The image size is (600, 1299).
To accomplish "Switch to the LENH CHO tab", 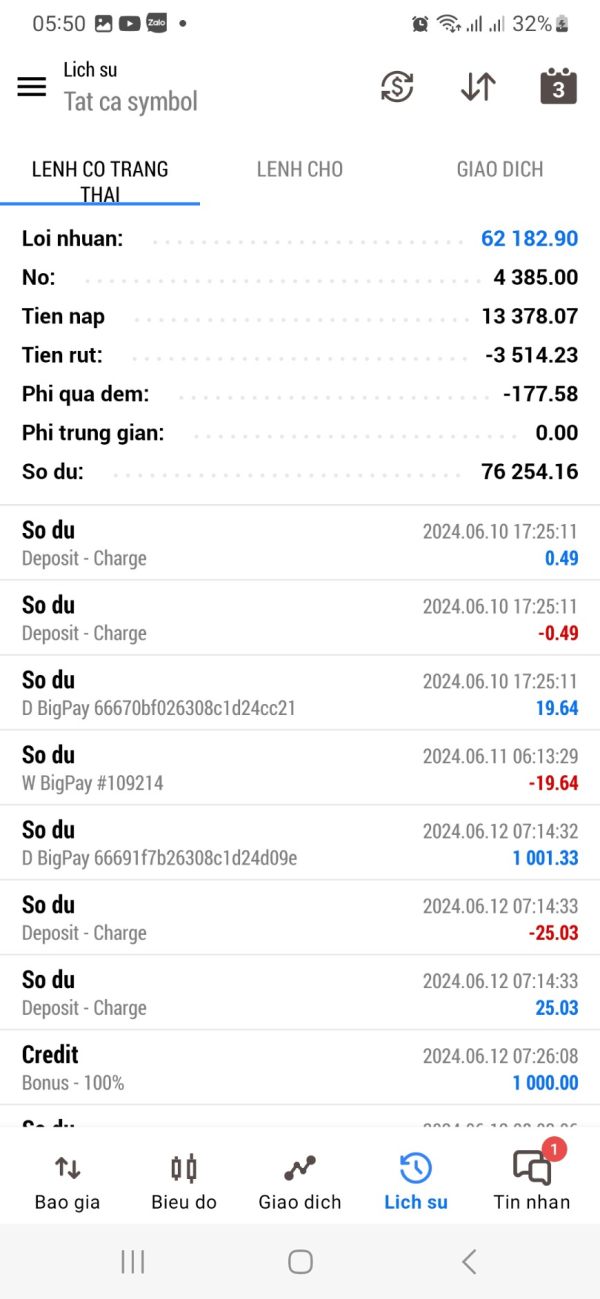I will coord(300,169).
